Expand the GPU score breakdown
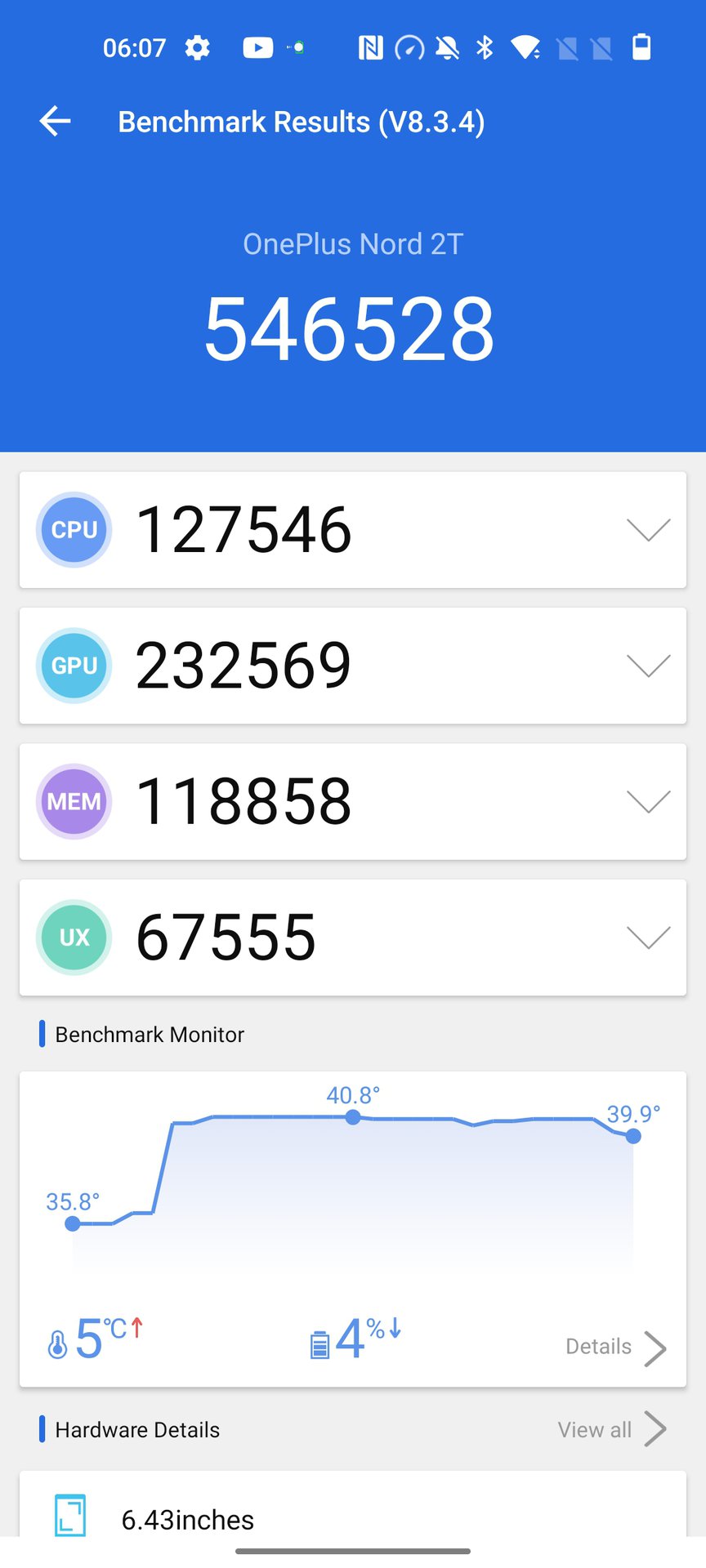Image resolution: width=706 pixels, height=1568 pixels. point(648,666)
